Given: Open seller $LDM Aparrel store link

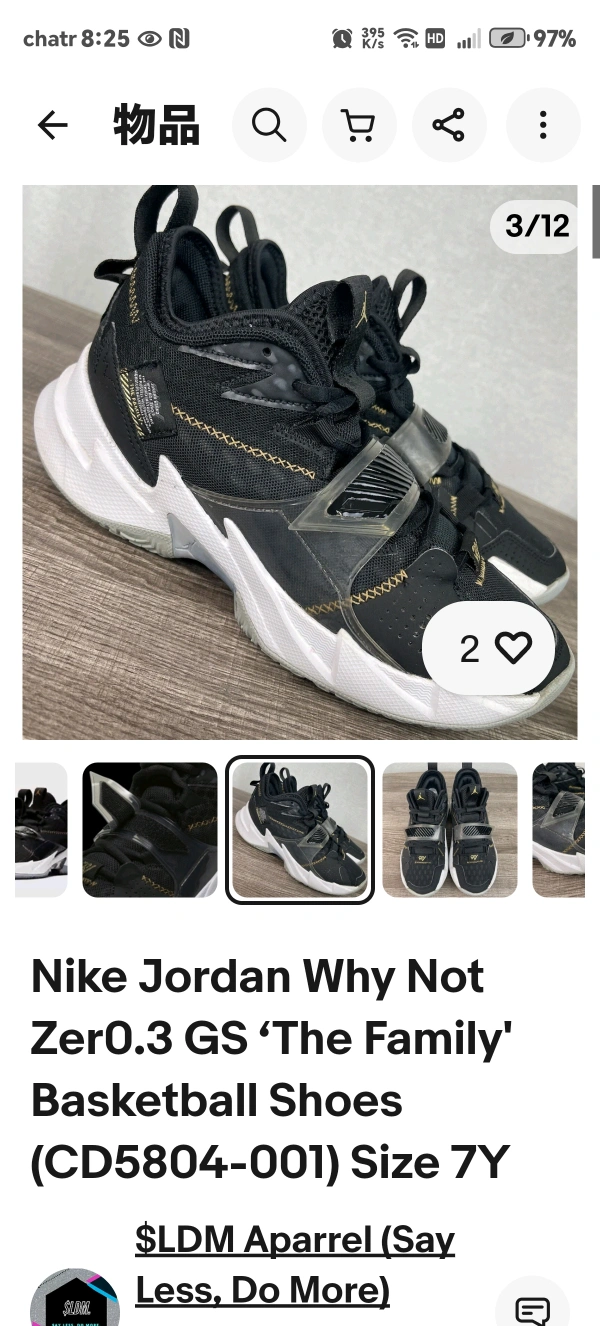Looking at the screenshot, I should tap(295, 1265).
